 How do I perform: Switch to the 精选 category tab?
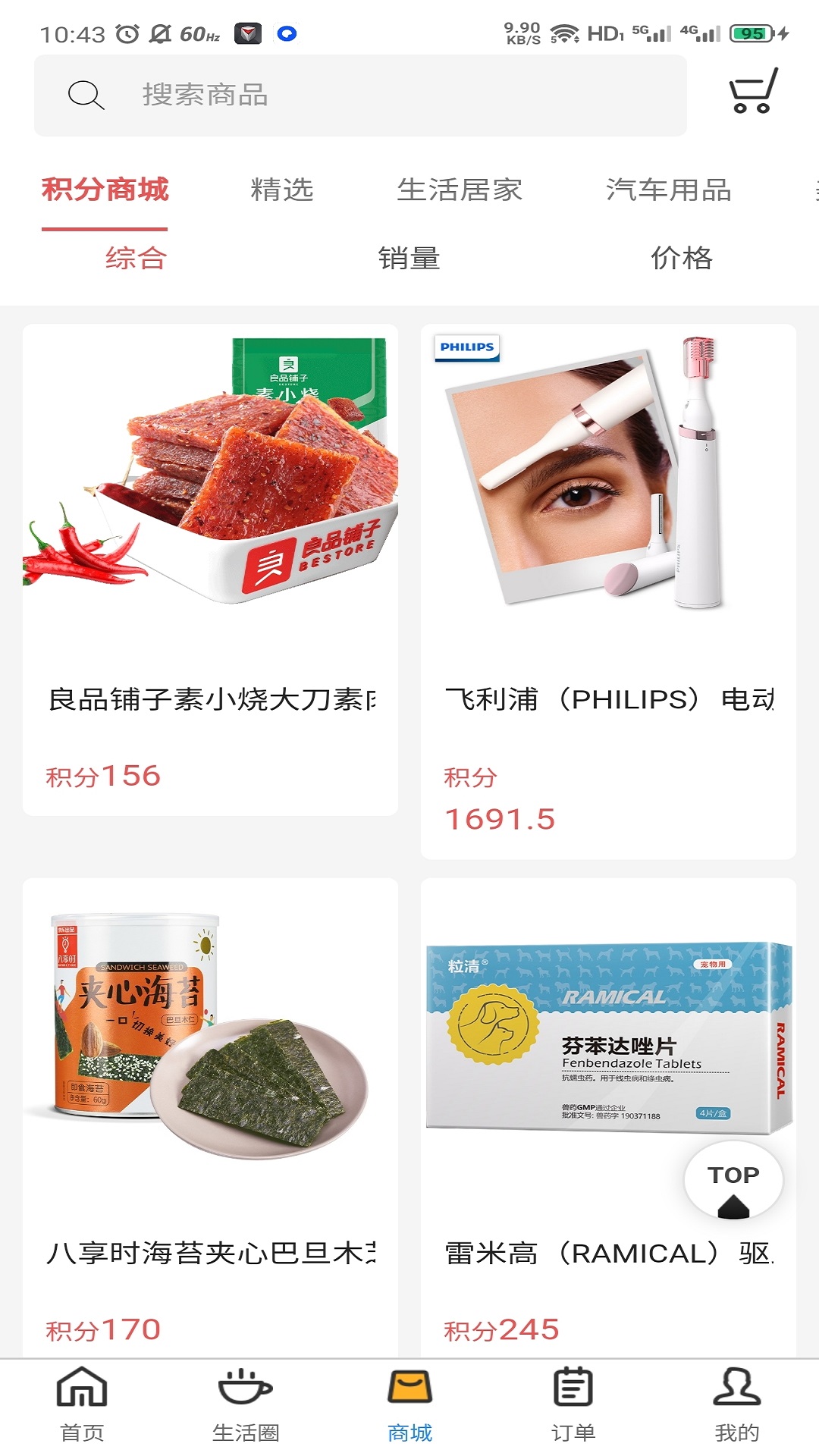point(282,190)
